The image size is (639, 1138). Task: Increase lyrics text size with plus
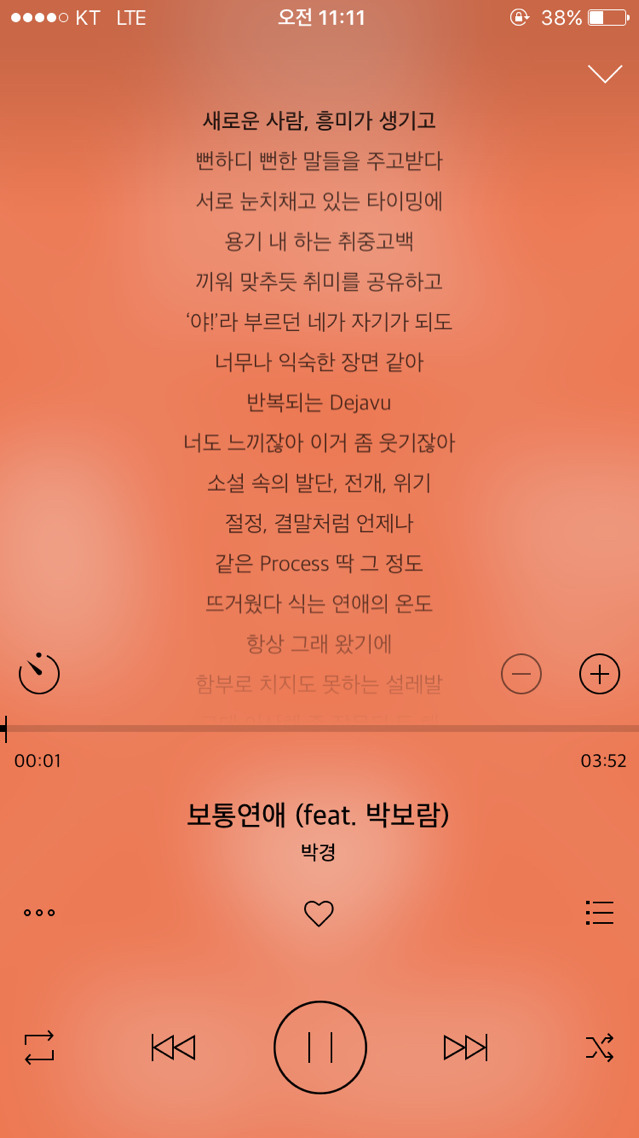(x=599, y=674)
